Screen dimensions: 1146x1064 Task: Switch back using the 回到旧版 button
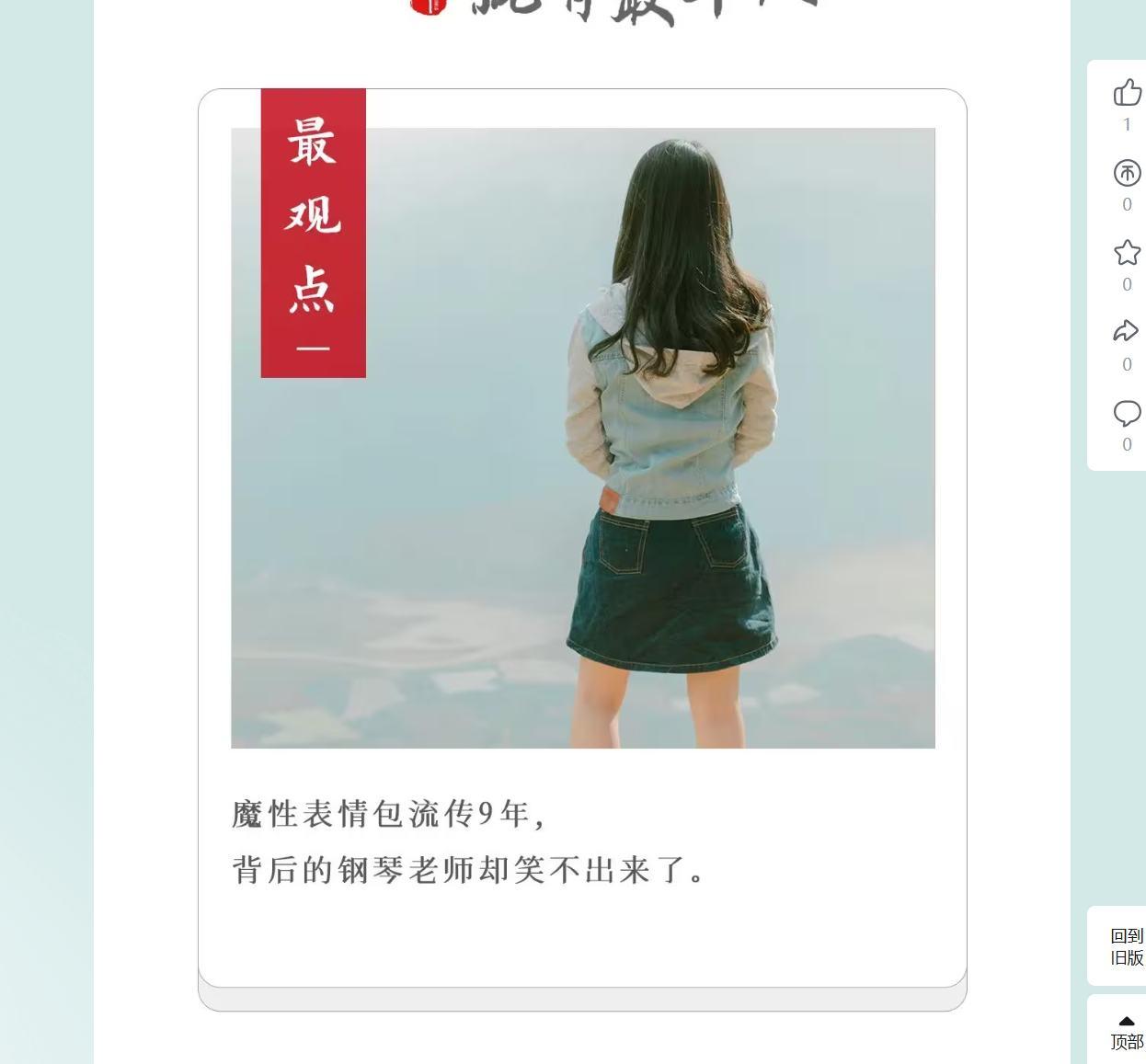1126,946
